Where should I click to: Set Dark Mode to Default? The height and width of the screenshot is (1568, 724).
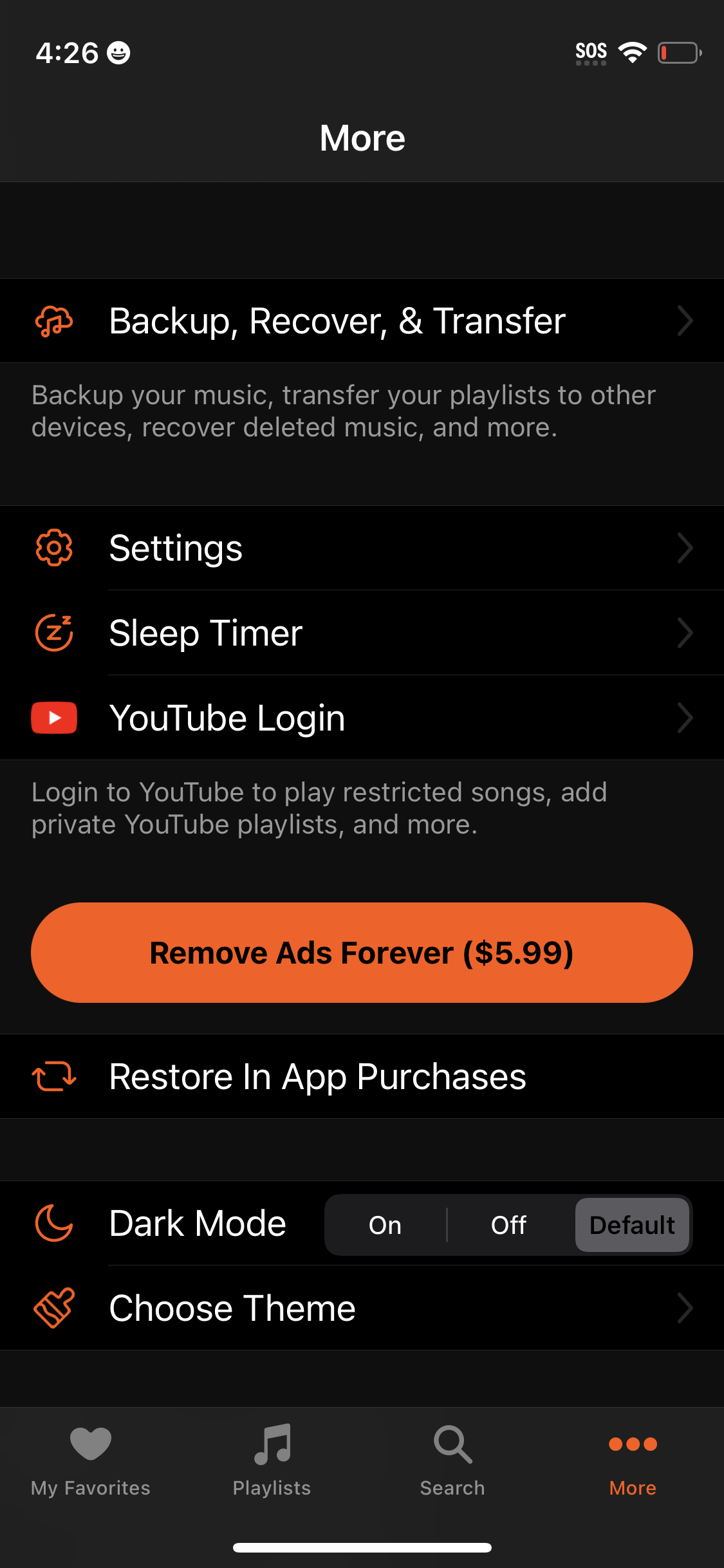[632, 1225]
